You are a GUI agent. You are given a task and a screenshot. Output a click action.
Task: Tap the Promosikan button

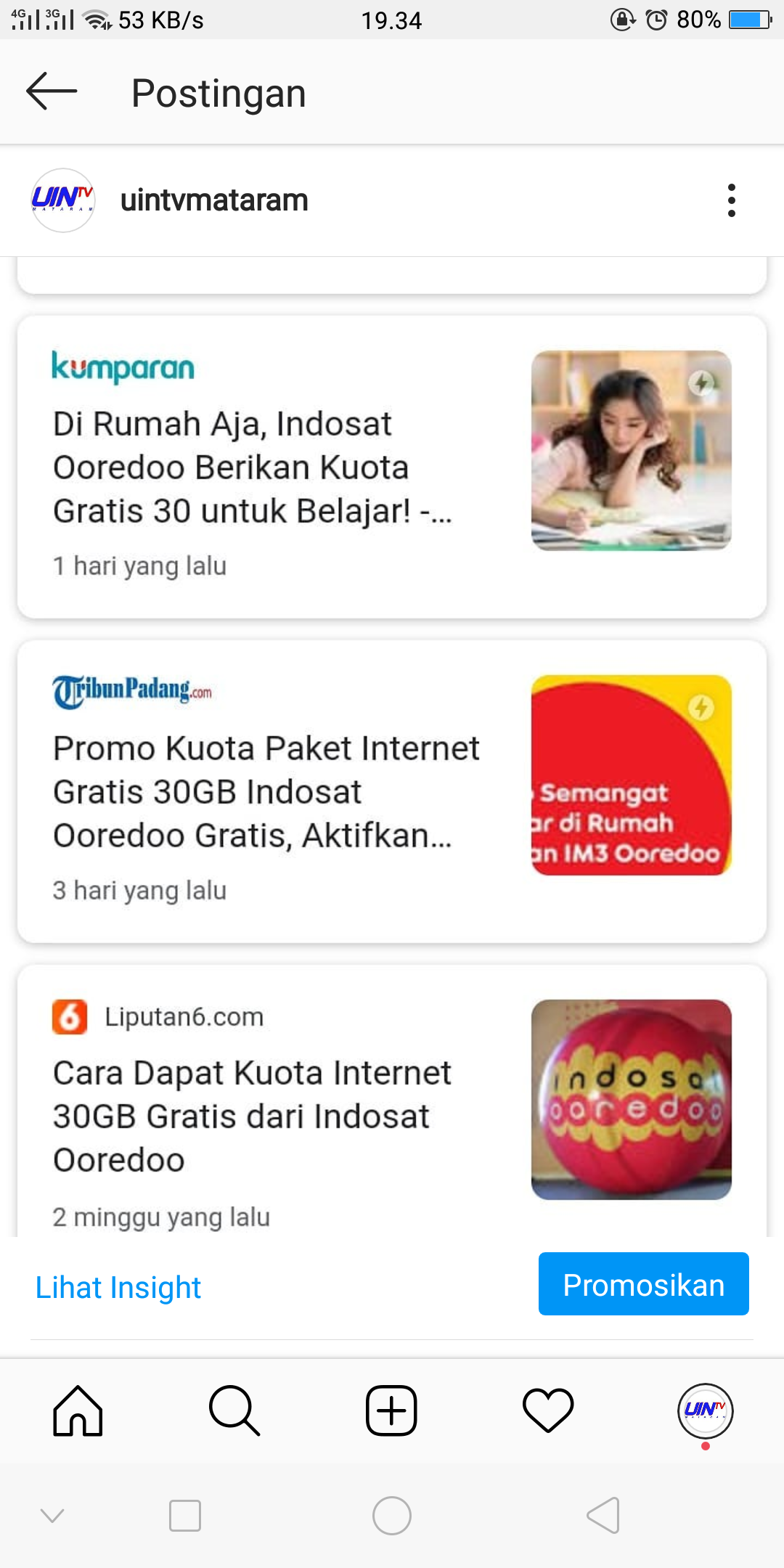[643, 1284]
